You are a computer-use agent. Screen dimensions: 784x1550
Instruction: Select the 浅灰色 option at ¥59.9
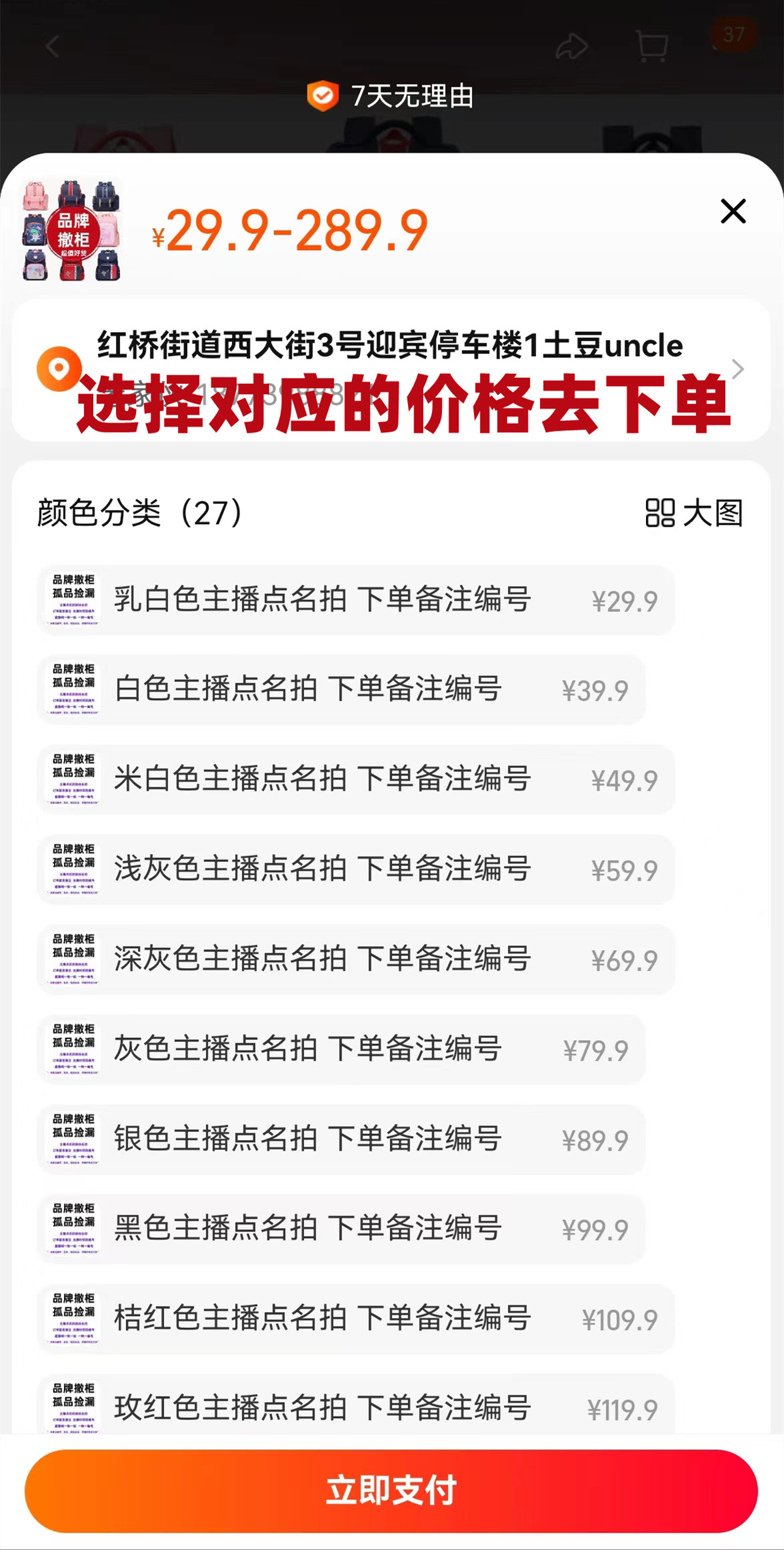(355, 869)
